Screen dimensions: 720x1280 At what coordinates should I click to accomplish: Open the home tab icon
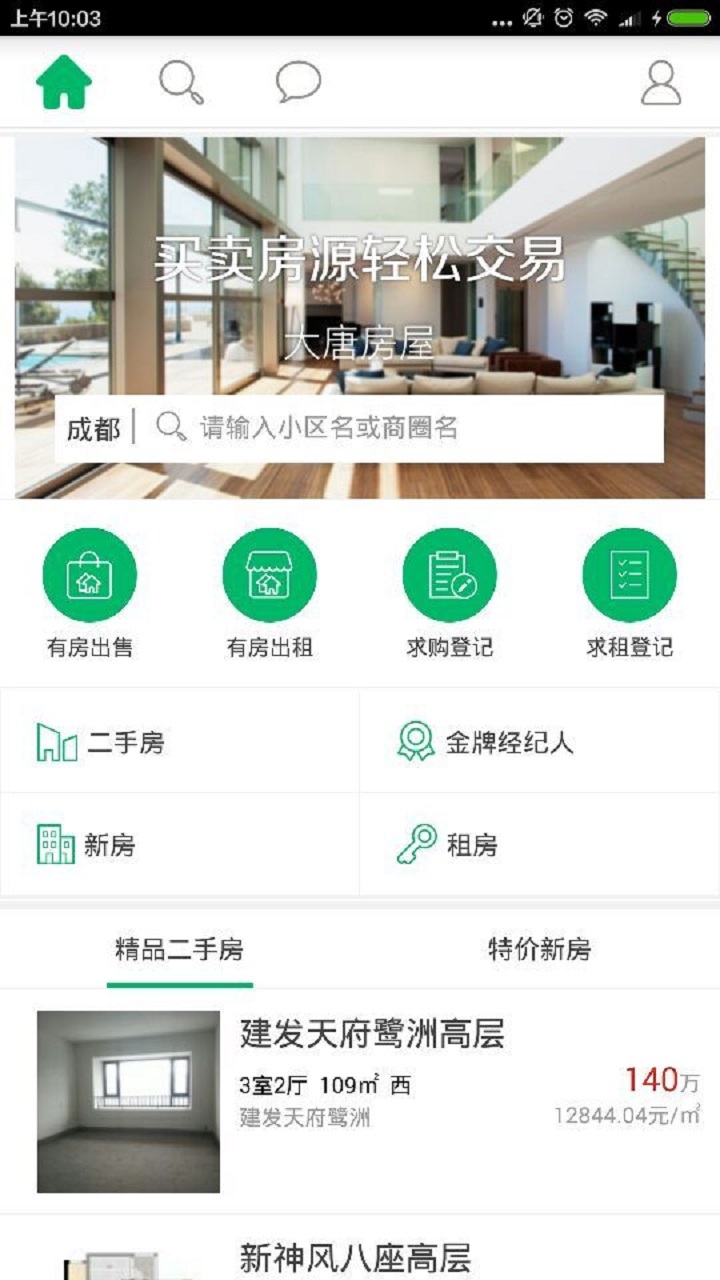[64, 83]
